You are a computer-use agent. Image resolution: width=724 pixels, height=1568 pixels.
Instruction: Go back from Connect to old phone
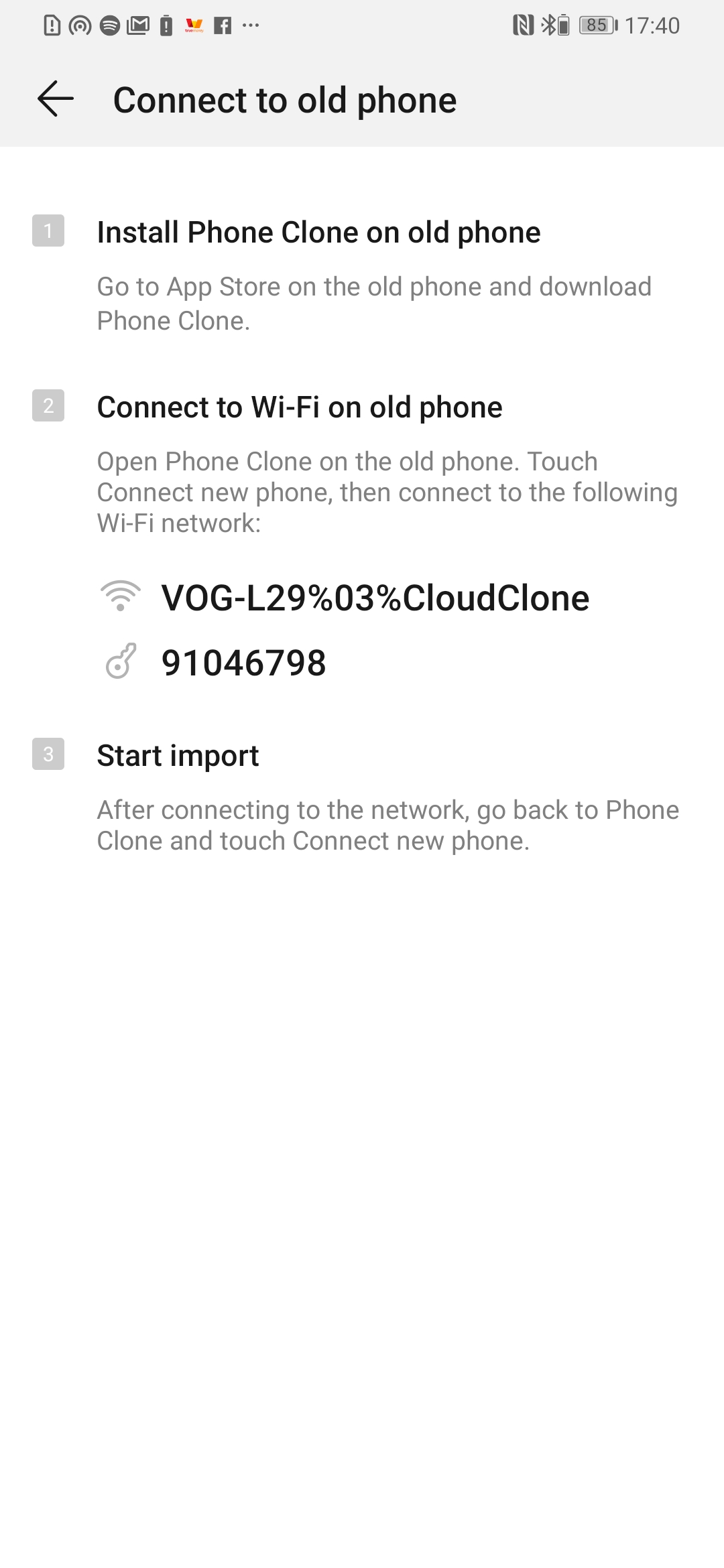(55, 99)
